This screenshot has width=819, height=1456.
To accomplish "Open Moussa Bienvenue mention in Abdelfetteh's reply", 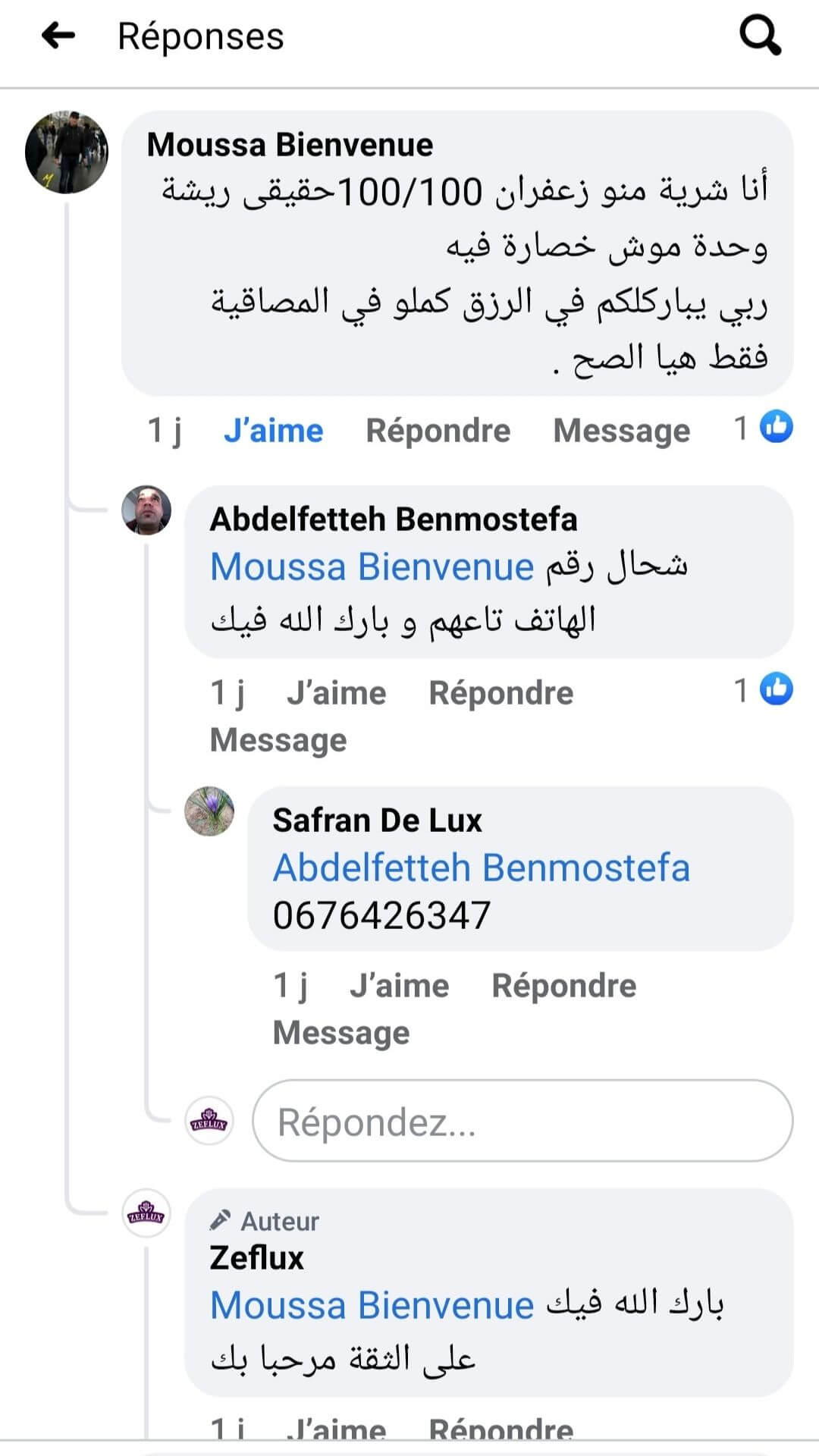I will click(372, 567).
